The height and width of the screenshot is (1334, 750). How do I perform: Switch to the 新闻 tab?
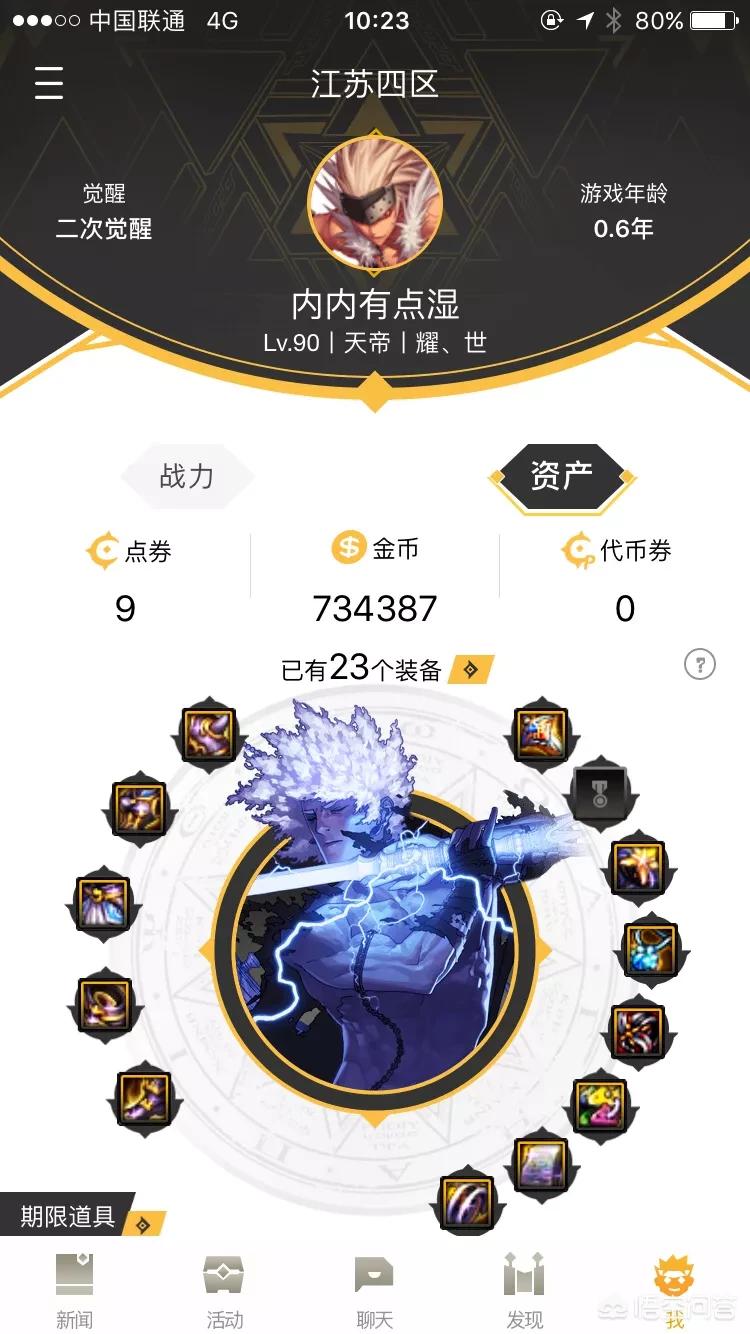pyautogui.click(x=75, y=1291)
